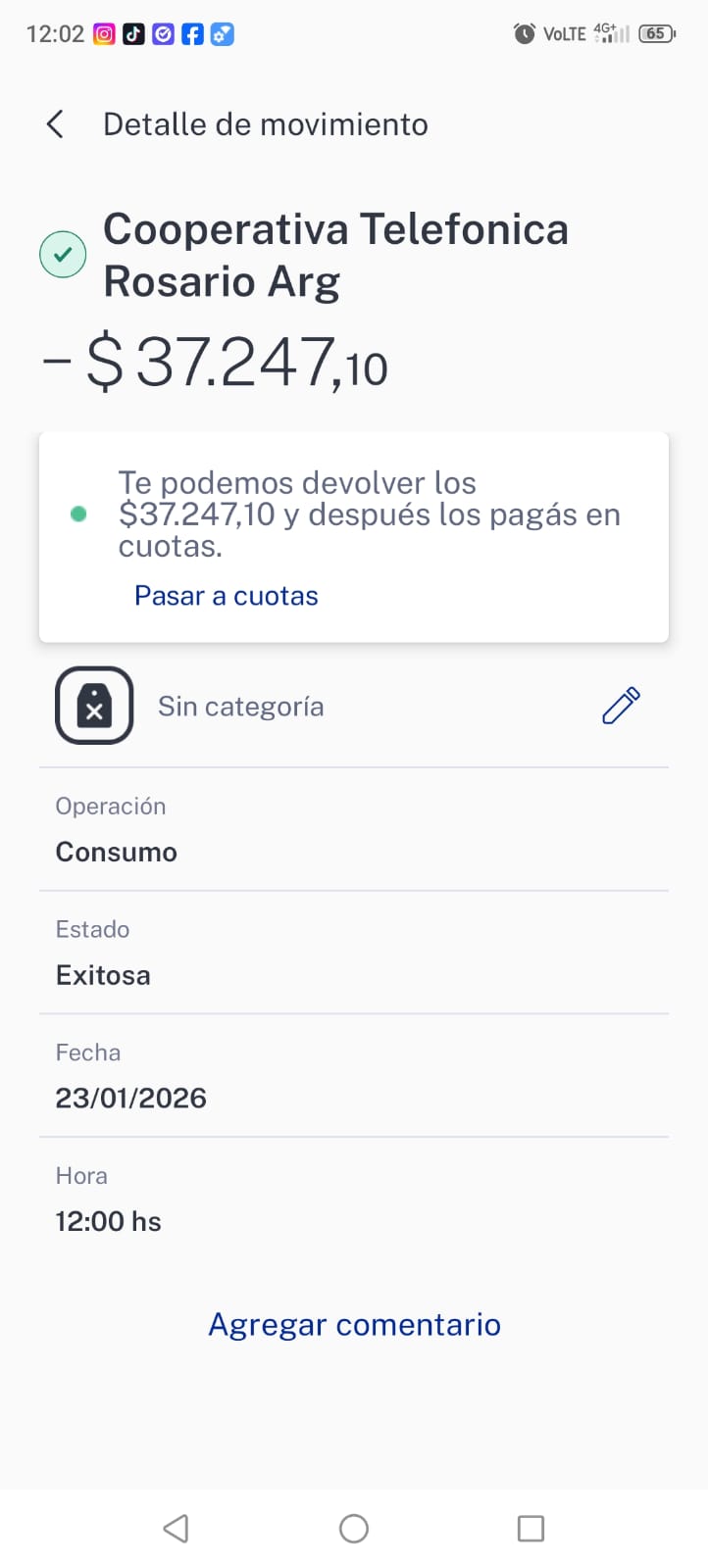Open Agregar comentario
This screenshot has width=708, height=1568.
pyautogui.click(x=354, y=1324)
